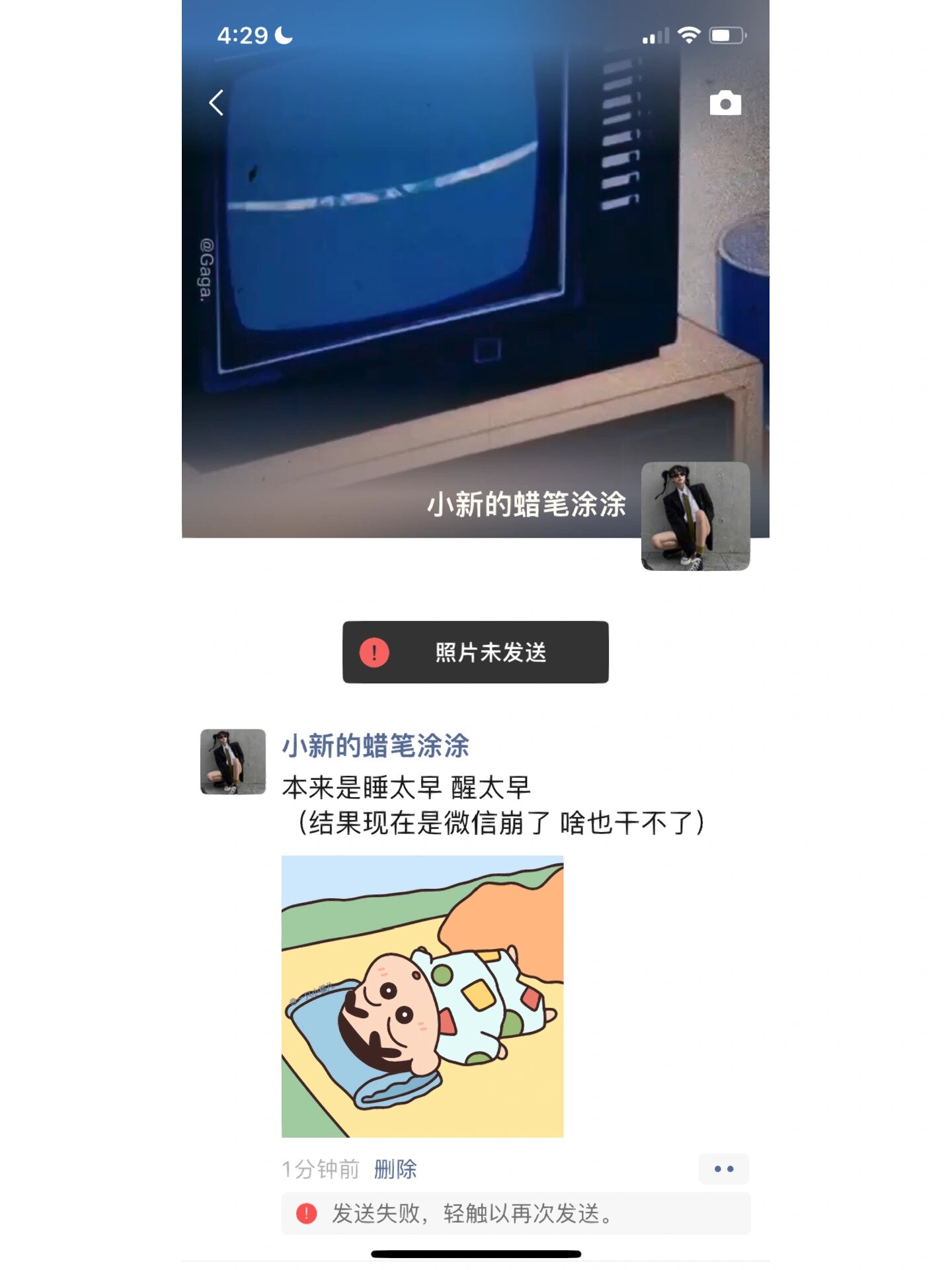Open the two-dot like/comment menu on the post
The image size is (952, 1270).
tap(725, 1167)
